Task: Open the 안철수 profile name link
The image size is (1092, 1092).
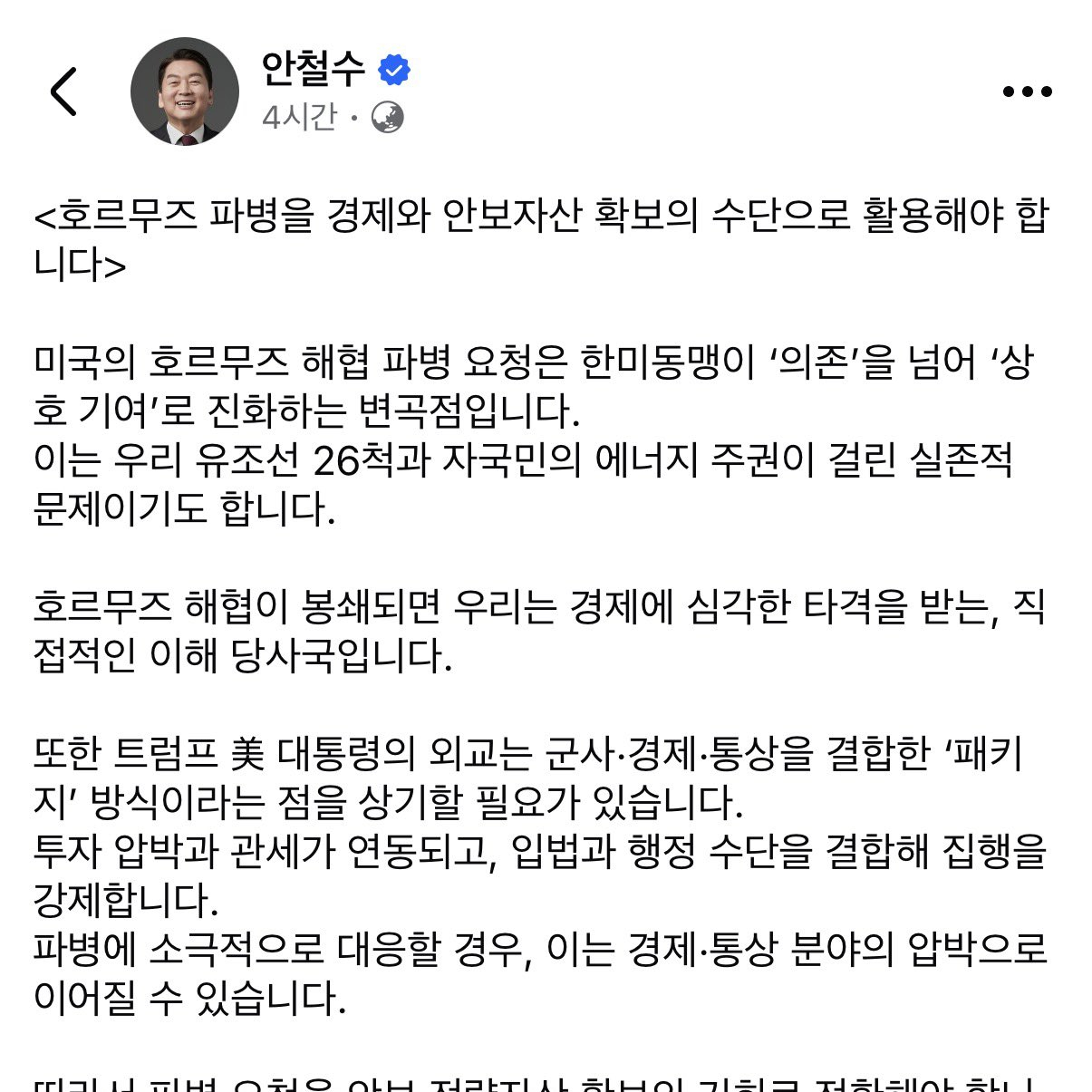Action: [x=313, y=68]
